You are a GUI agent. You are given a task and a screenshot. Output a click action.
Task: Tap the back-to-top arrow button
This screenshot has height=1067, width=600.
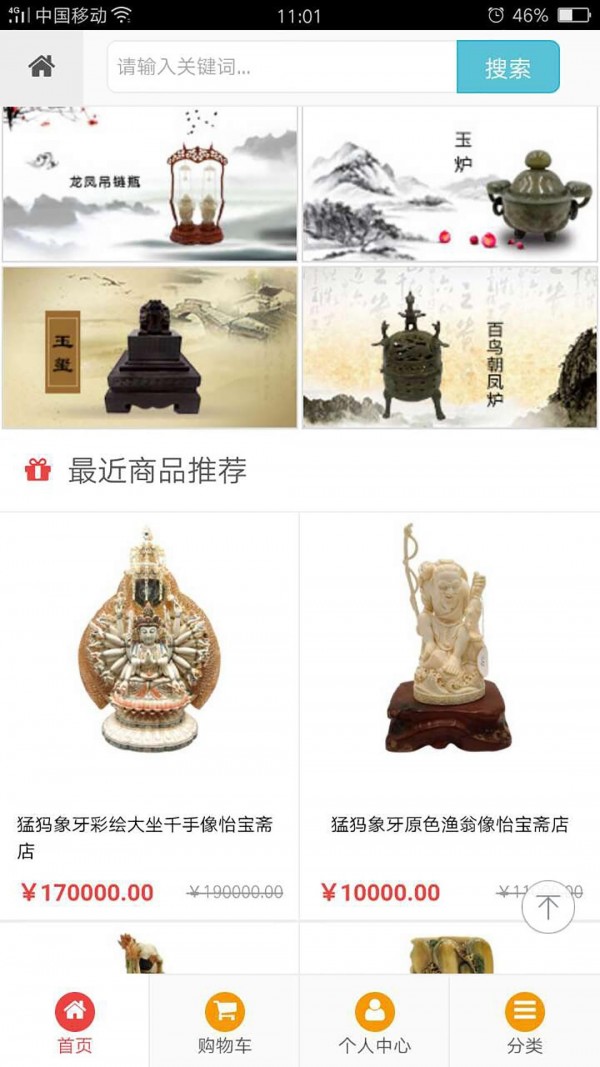tap(548, 906)
